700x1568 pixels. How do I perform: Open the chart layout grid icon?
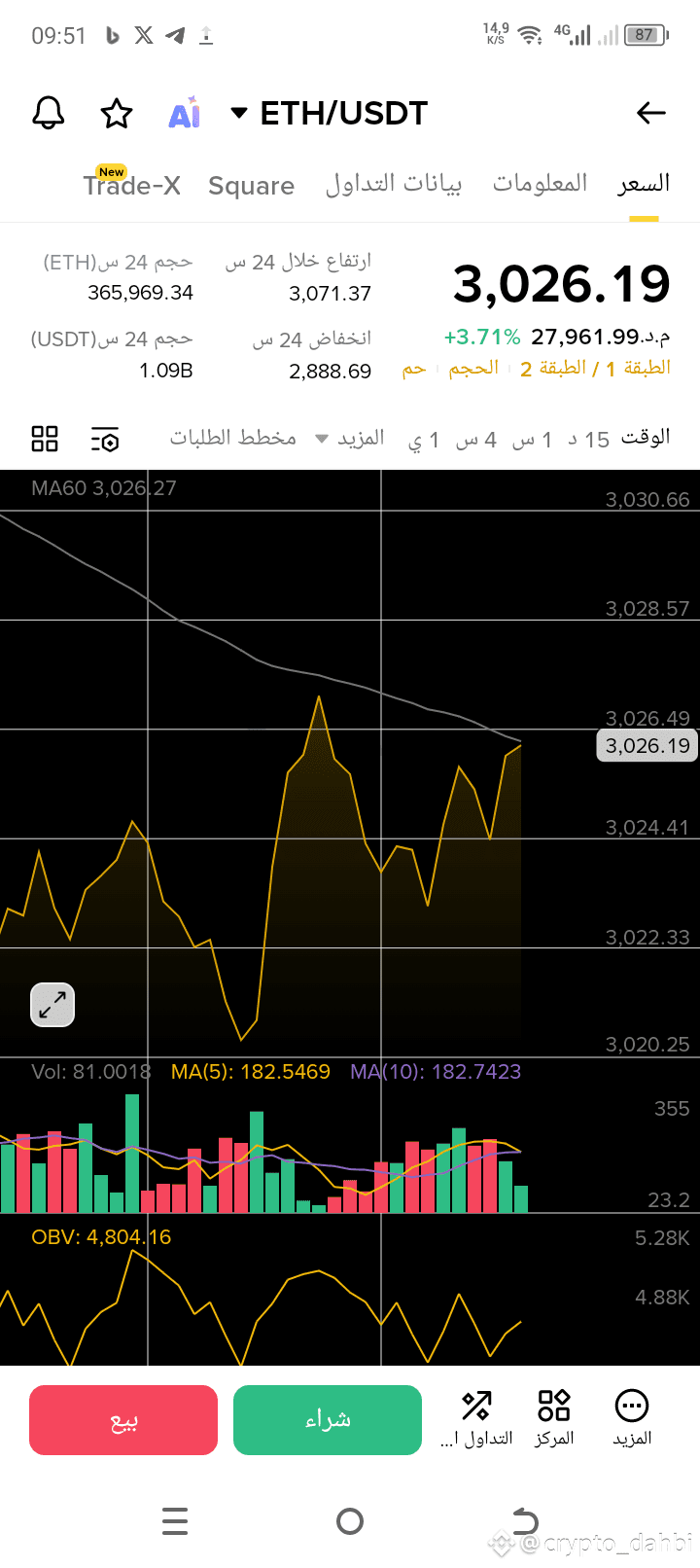[45, 439]
